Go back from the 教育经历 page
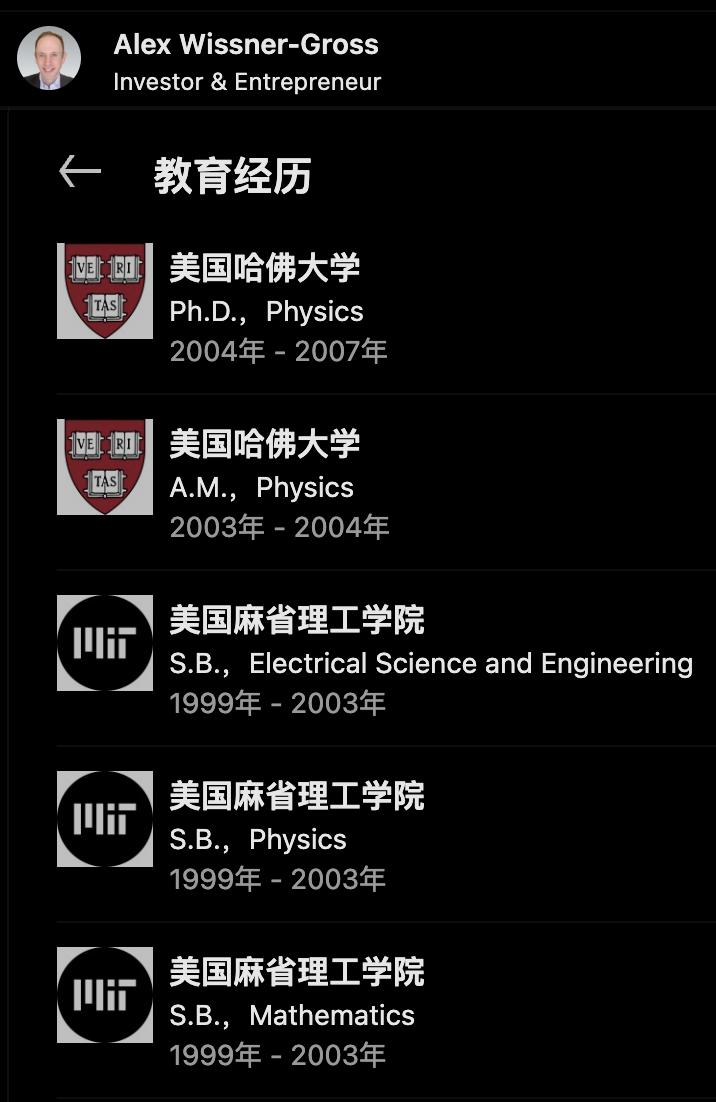The width and height of the screenshot is (716, 1102). (x=80, y=172)
